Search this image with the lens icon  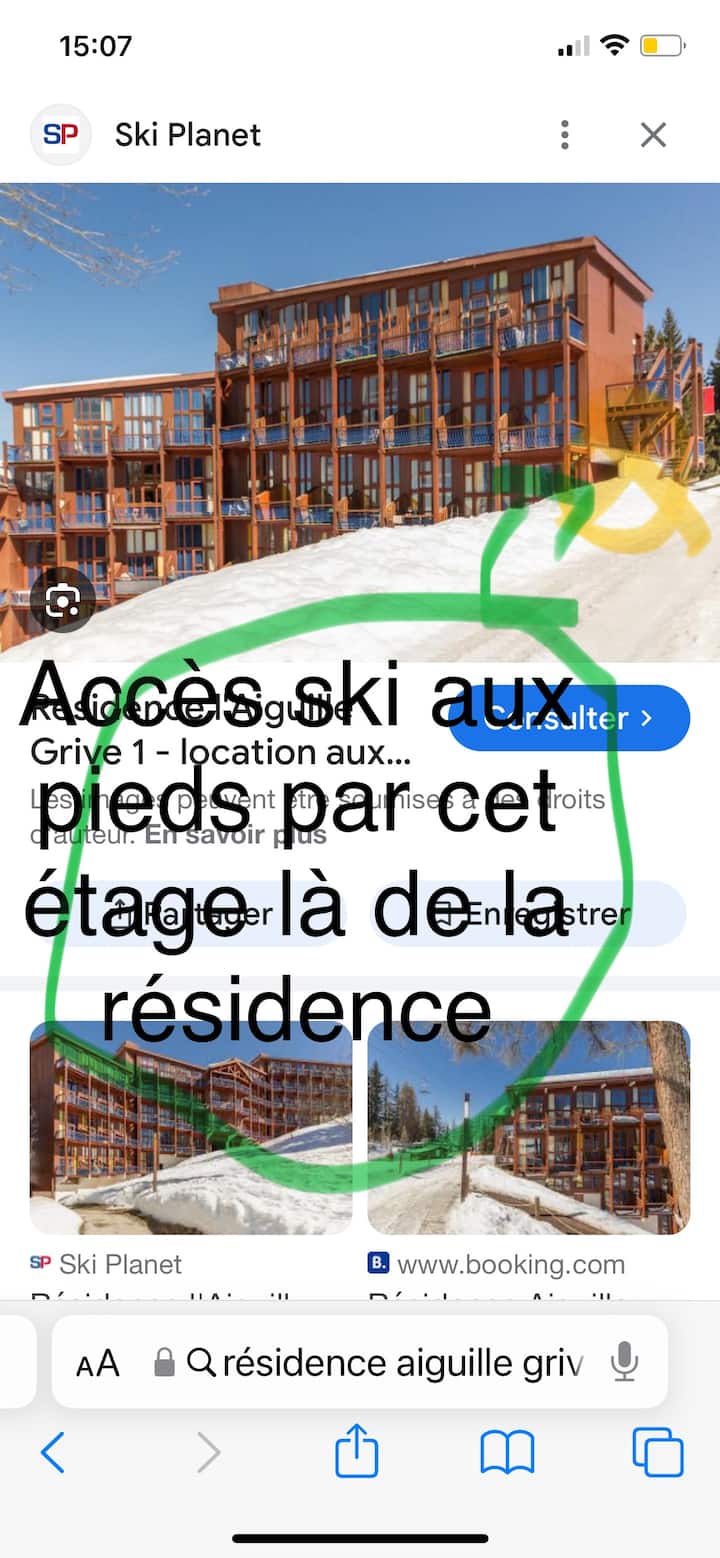click(62, 600)
